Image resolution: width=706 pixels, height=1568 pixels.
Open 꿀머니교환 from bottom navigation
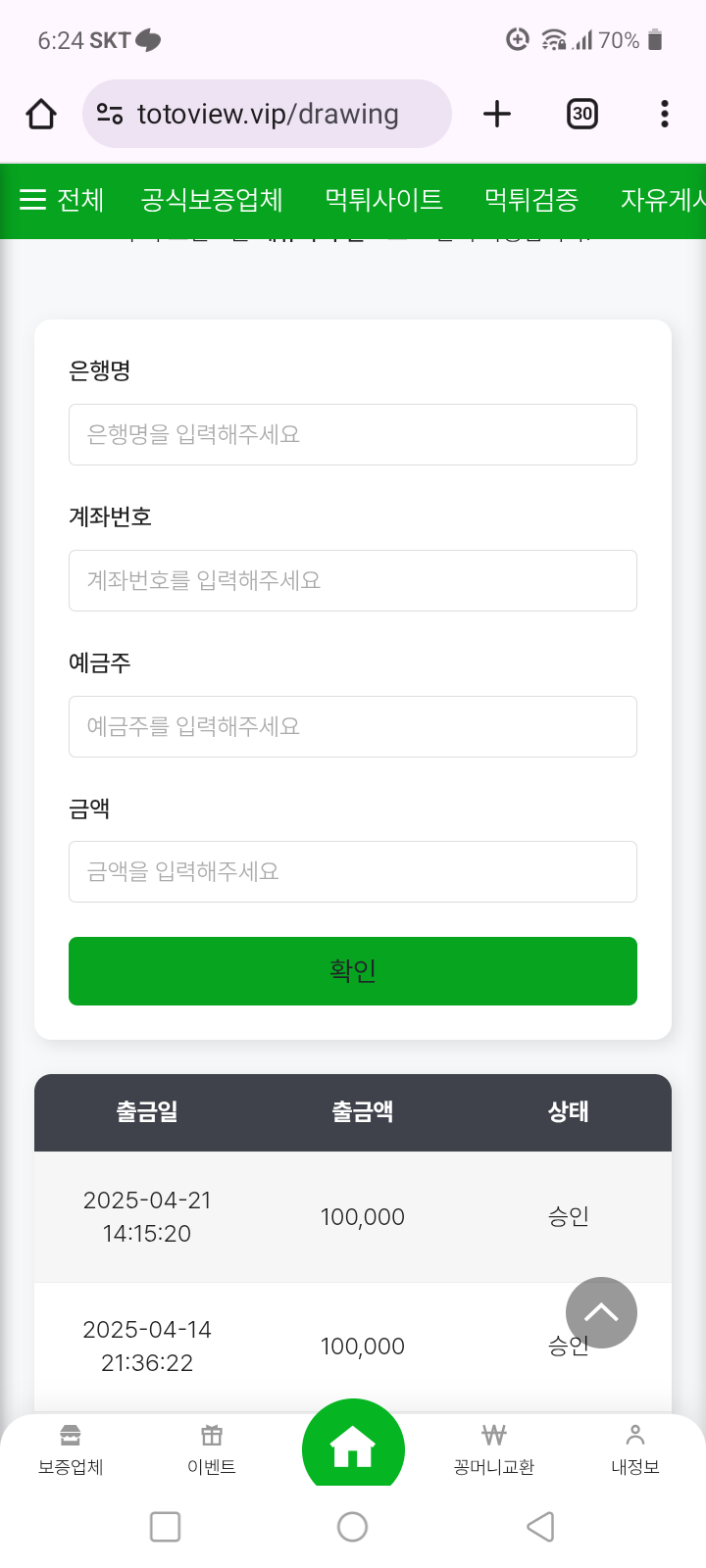pos(494,1450)
